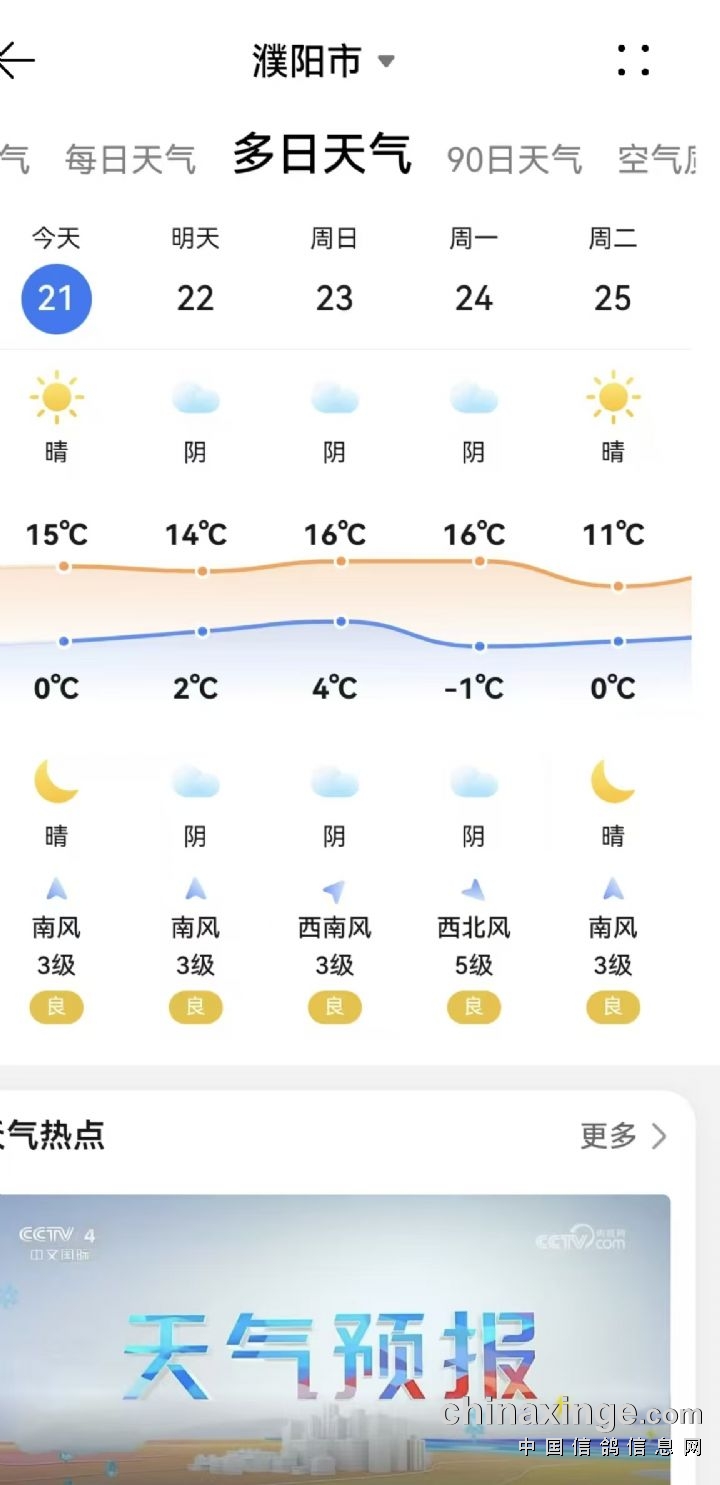This screenshot has height=1485, width=720.
Task: Go back using the top-left arrow
Action: tap(16, 61)
